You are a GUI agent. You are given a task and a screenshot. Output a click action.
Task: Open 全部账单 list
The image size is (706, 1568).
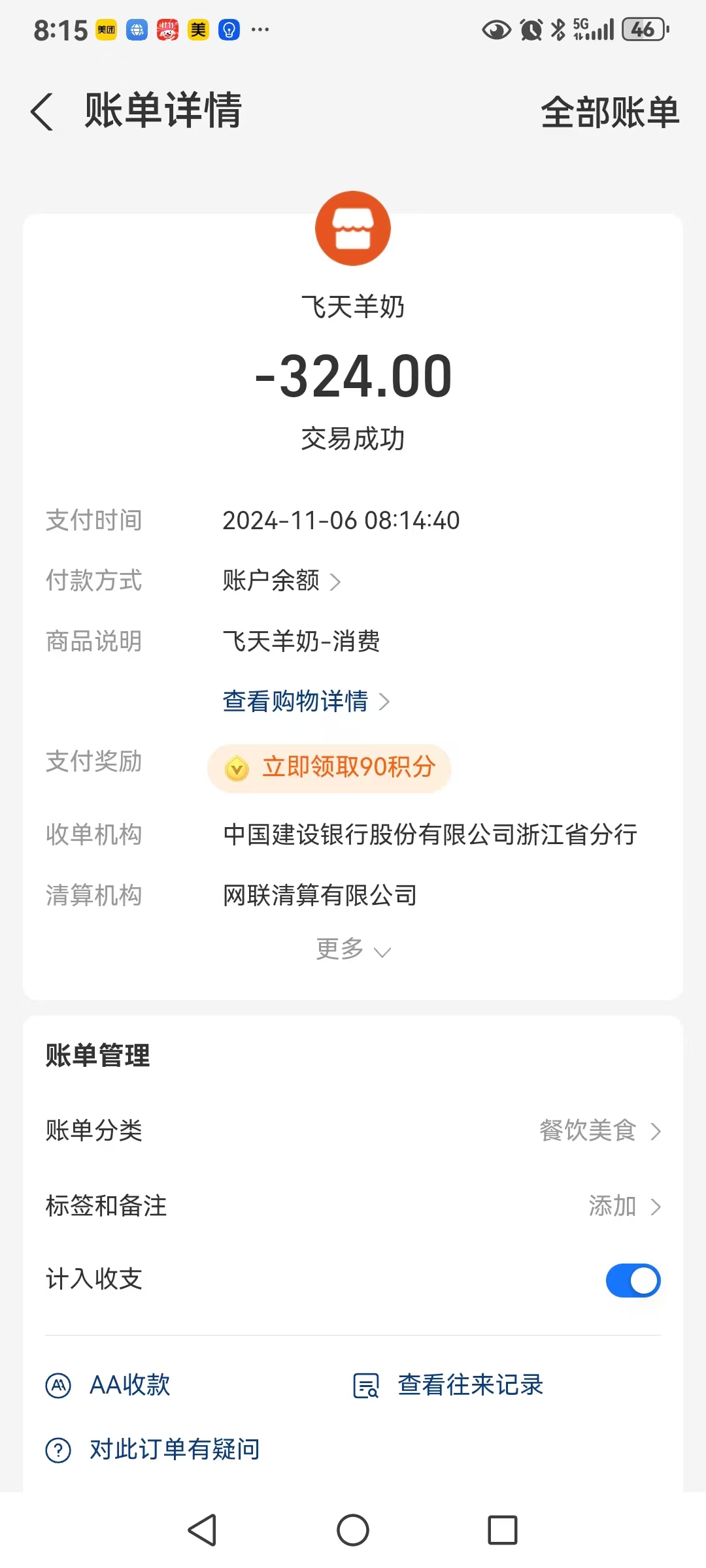(610, 112)
